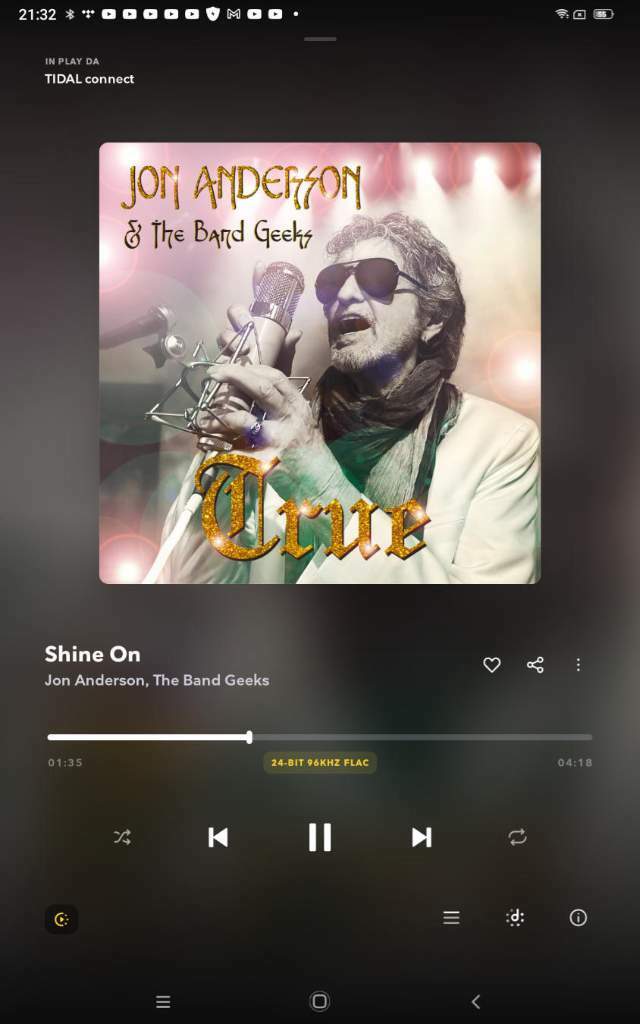
Task: Skip to the next track
Action: pyautogui.click(x=422, y=838)
